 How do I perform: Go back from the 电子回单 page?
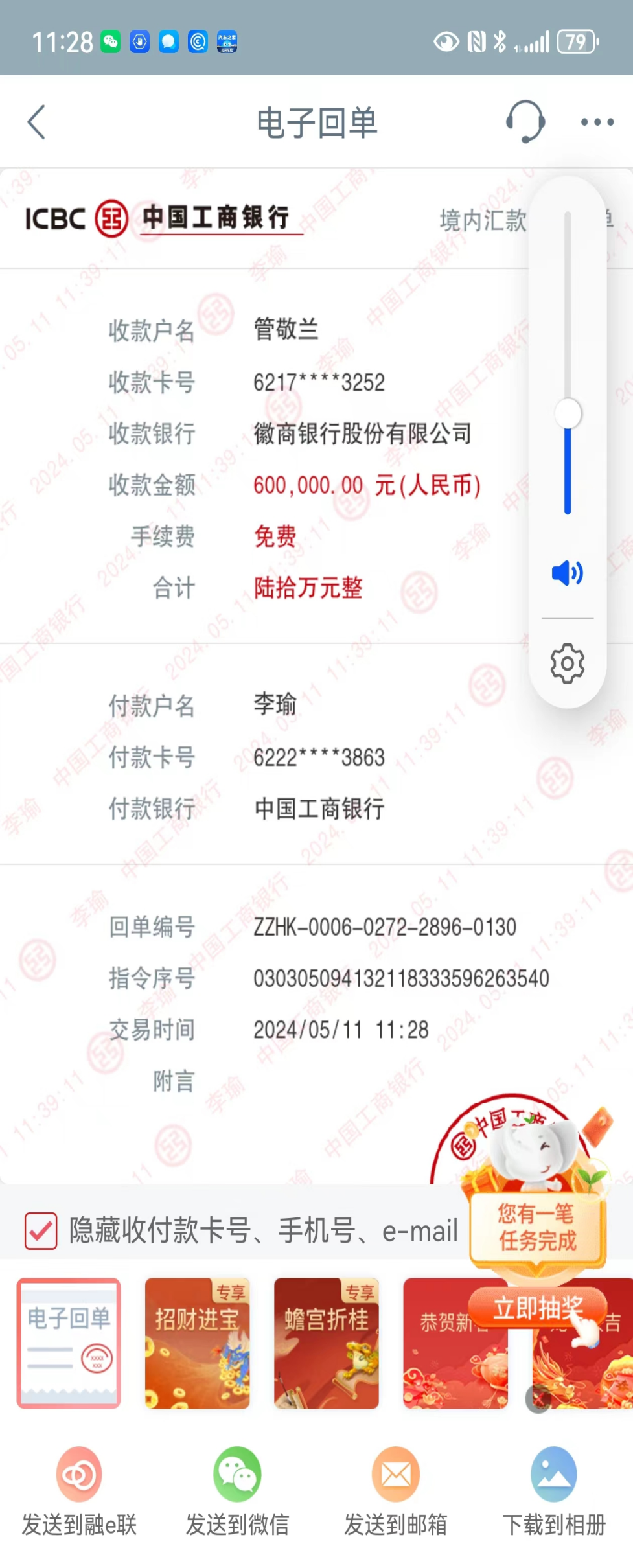(37, 122)
